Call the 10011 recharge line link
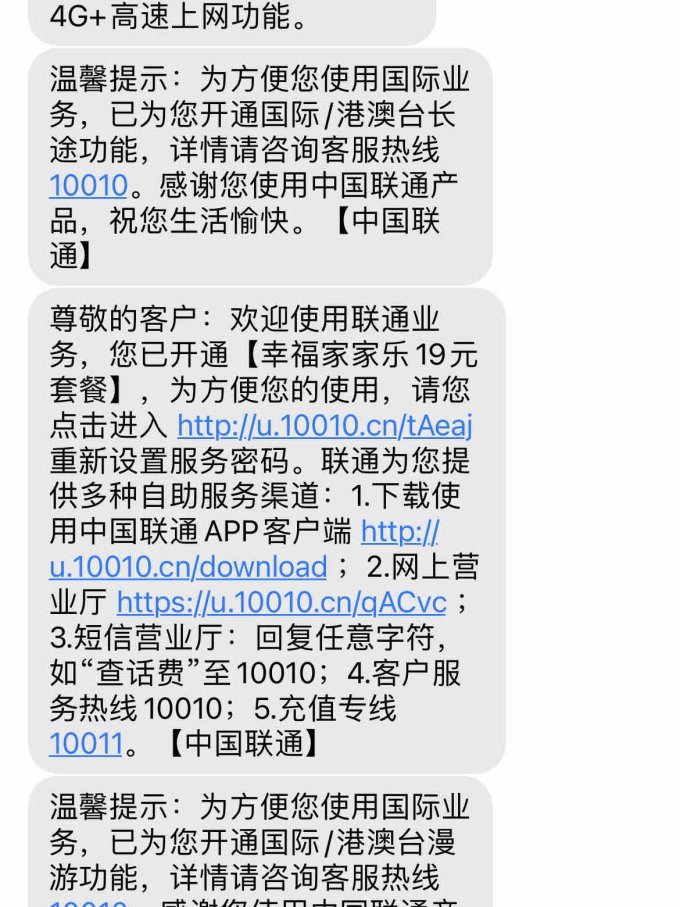 (85, 743)
